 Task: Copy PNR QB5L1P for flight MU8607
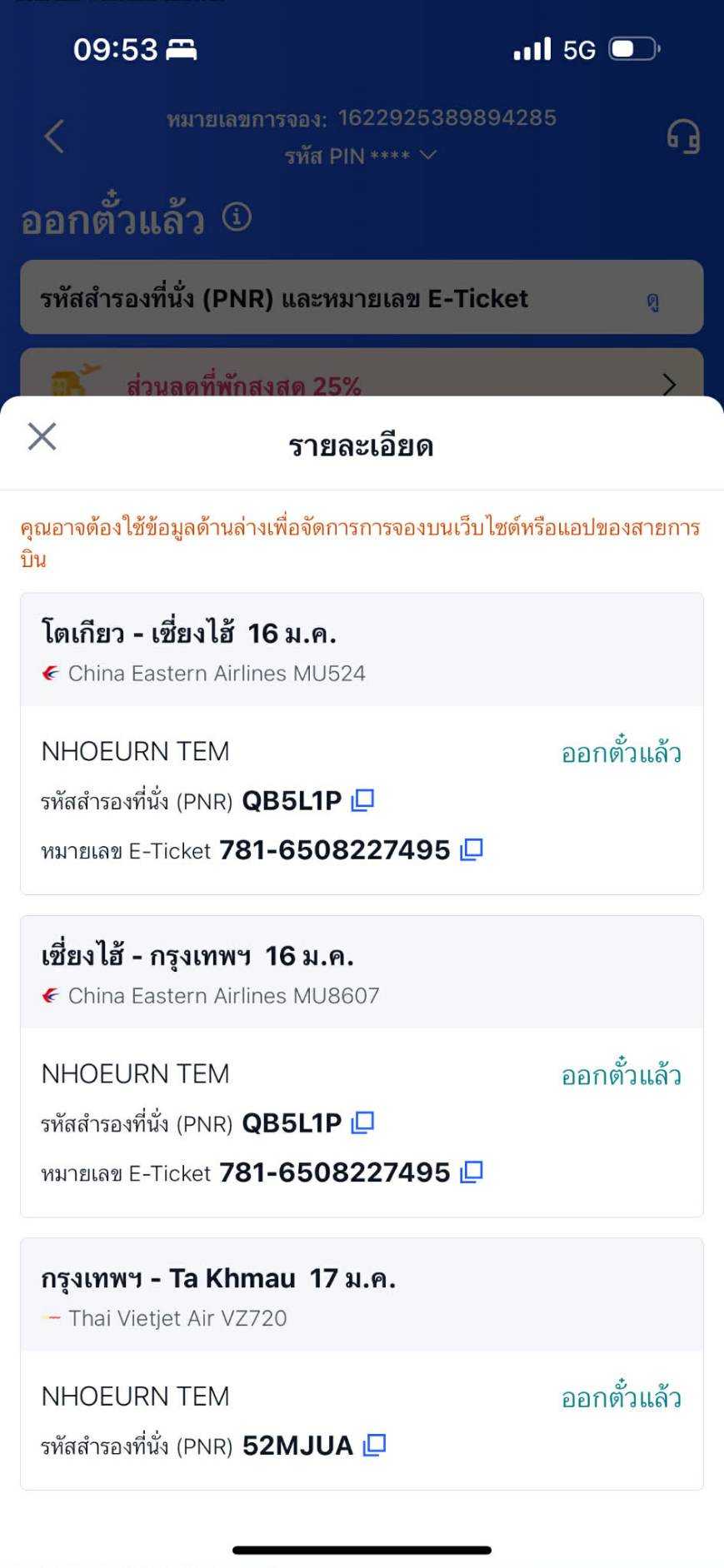[362, 1122]
